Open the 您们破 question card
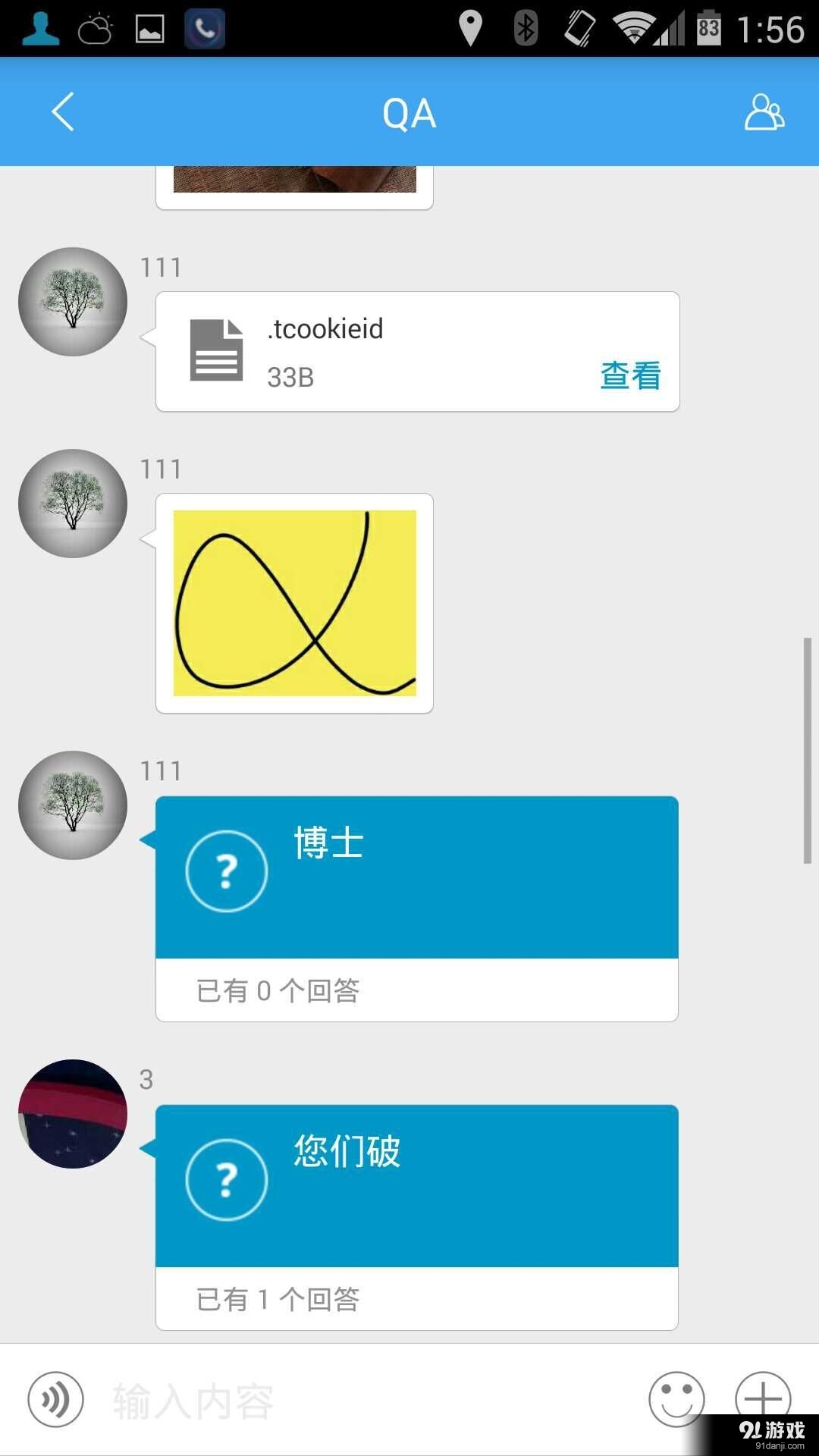The image size is (819, 1456). [x=416, y=1185]
